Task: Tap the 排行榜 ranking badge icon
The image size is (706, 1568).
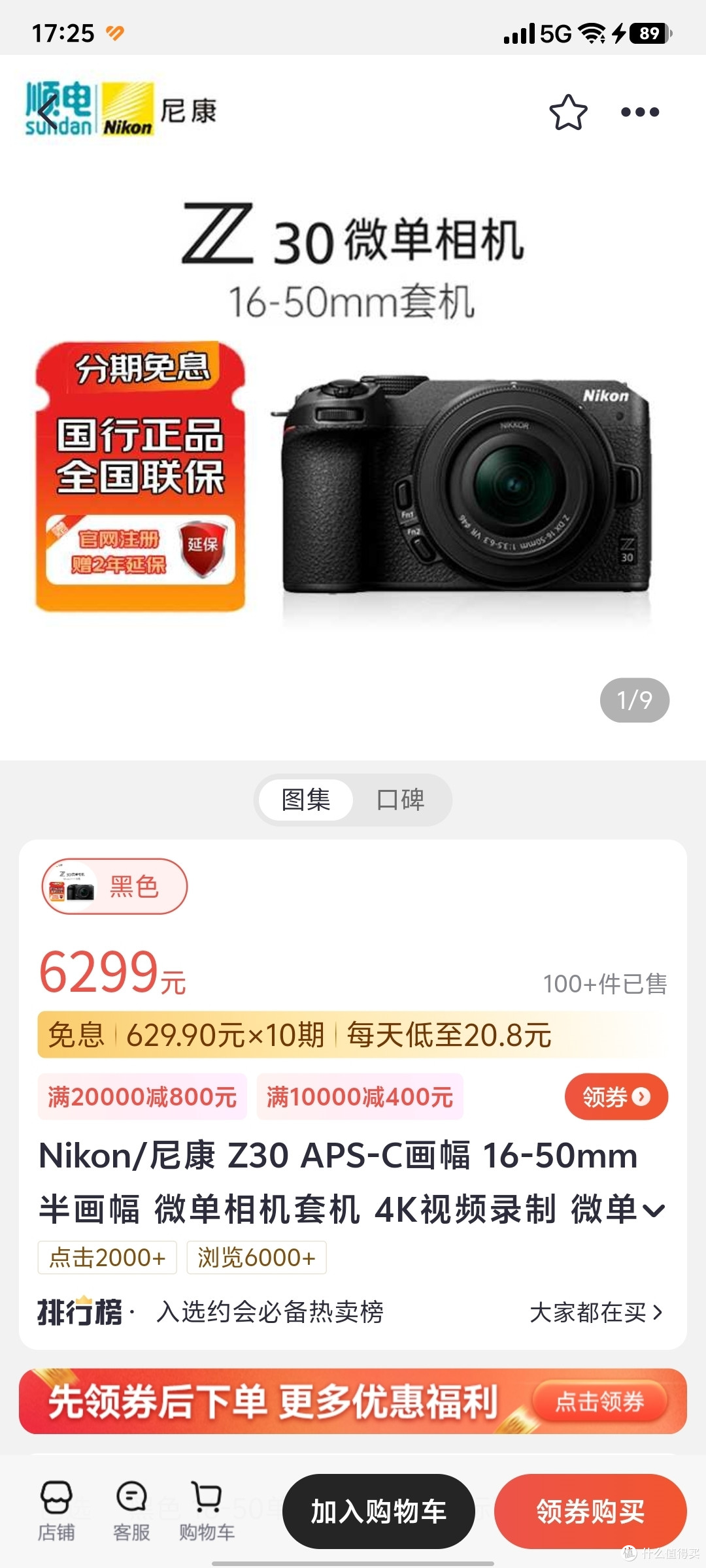Action: (78, 1311)
